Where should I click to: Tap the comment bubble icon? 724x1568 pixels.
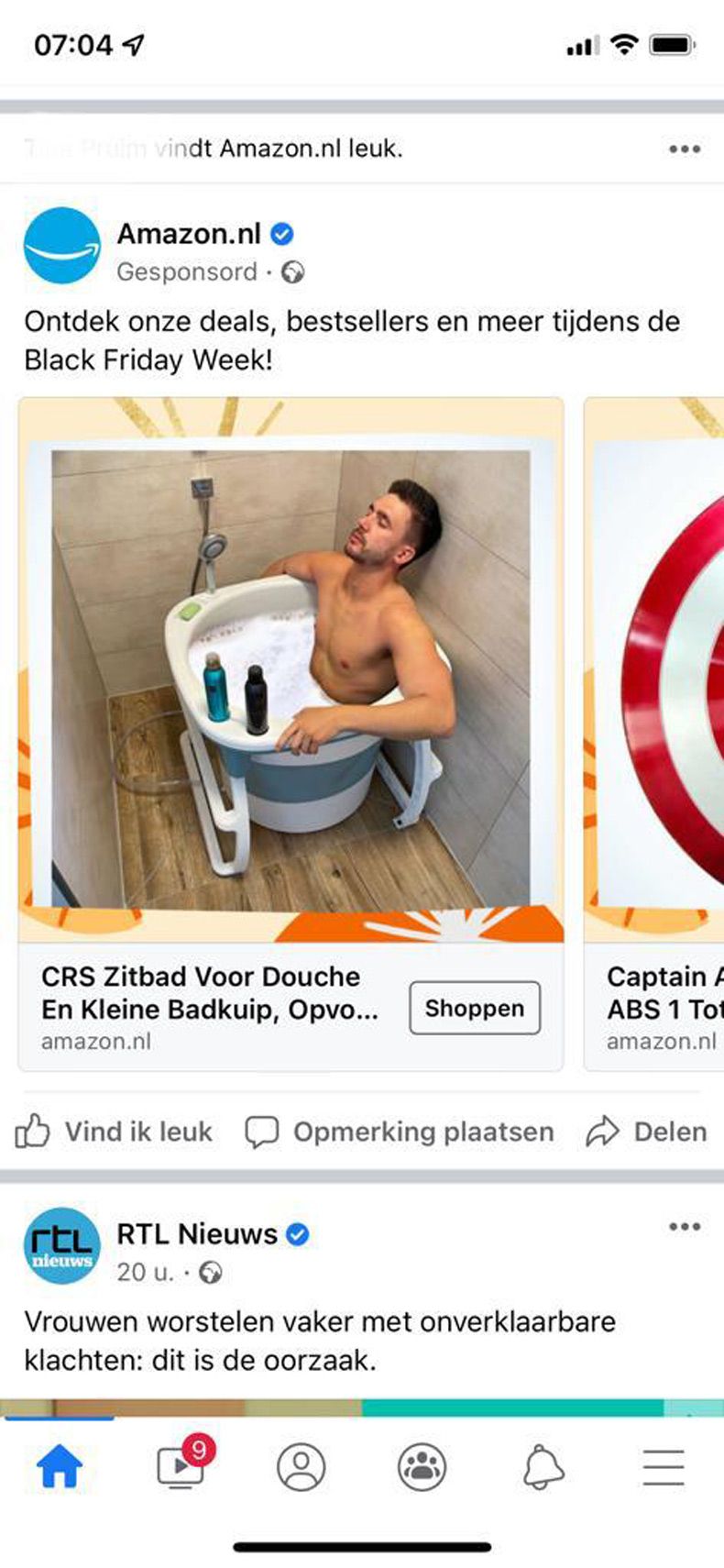[x=262, y=1131]
